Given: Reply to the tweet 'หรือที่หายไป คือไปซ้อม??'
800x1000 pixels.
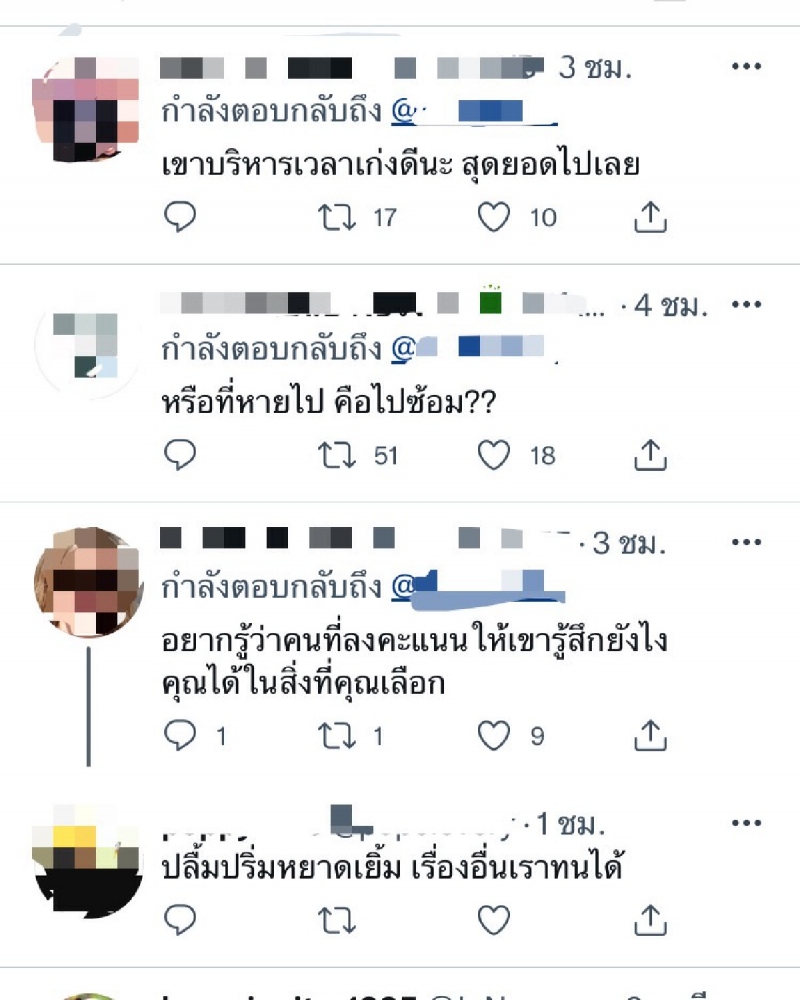Looking at the screenshot, I should coord(180,456).
